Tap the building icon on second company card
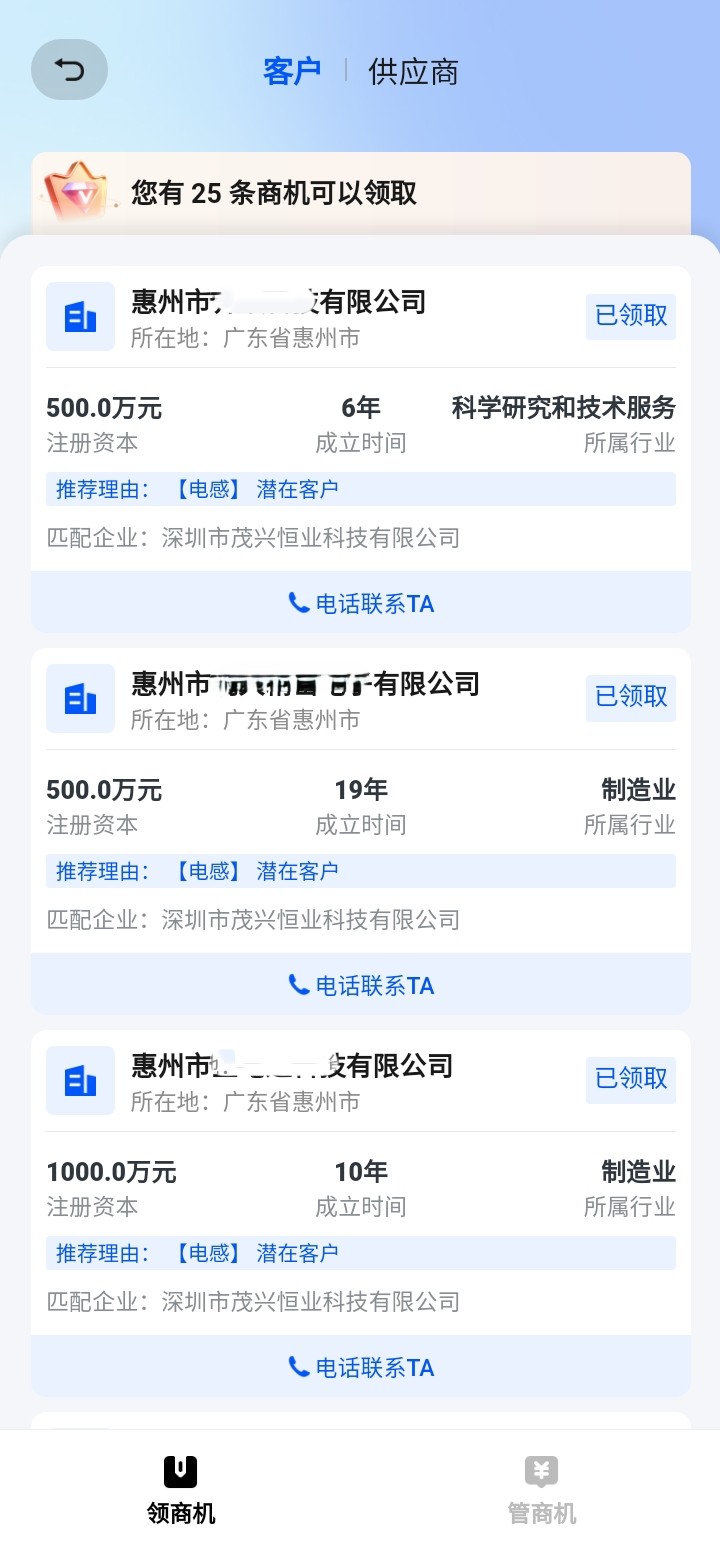 [80, 699]
